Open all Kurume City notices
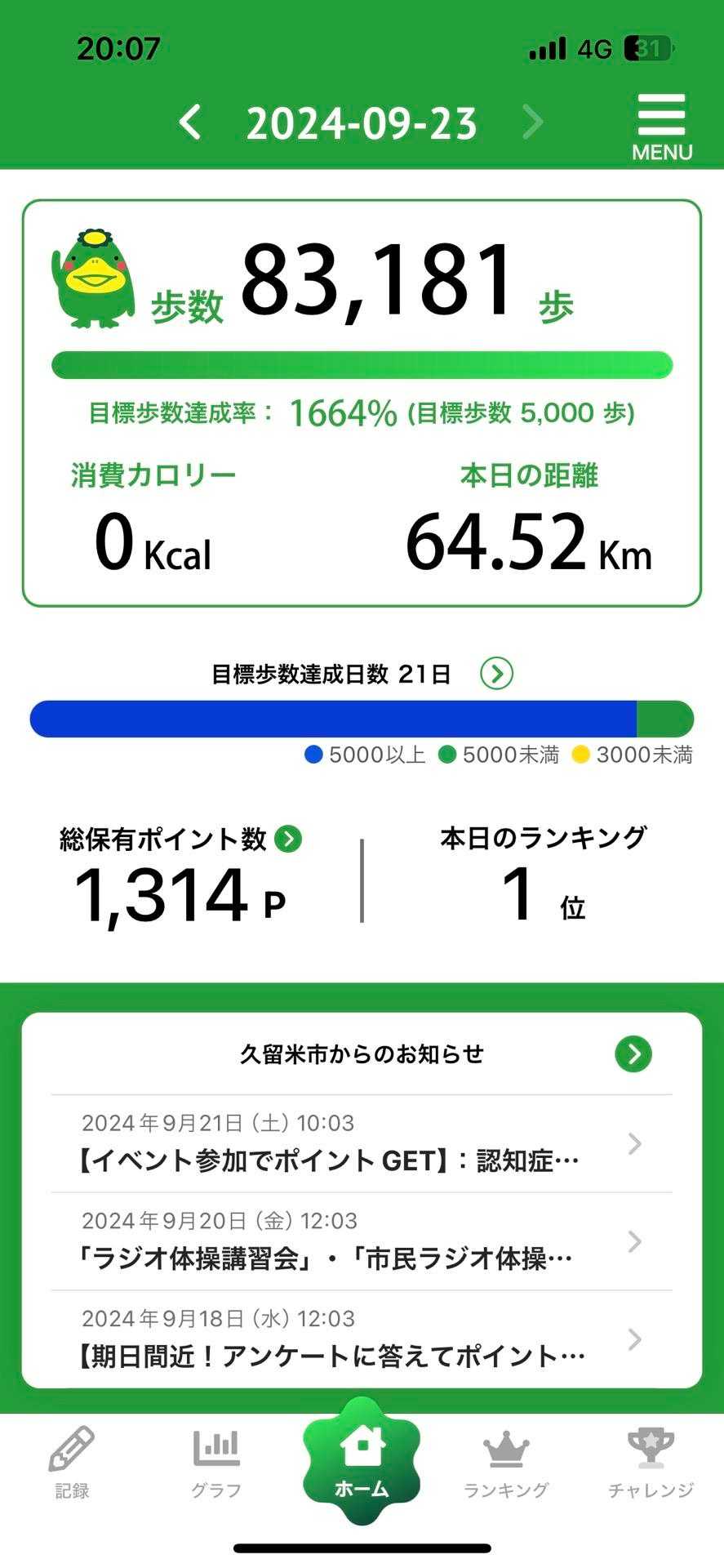The height and width of the screenshot is (1568, 724). [633, 1053]
